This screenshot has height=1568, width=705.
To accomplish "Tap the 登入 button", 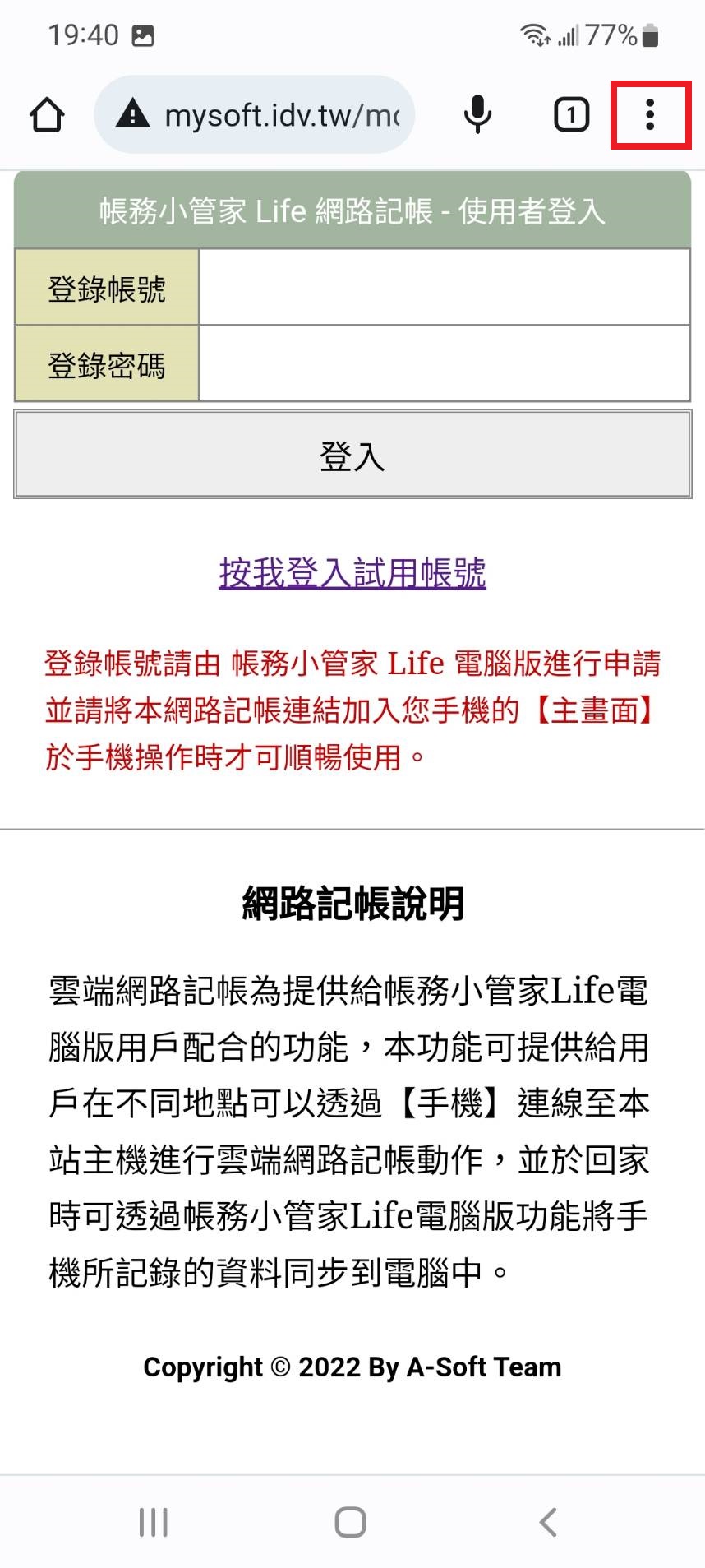I will (352, 455).
